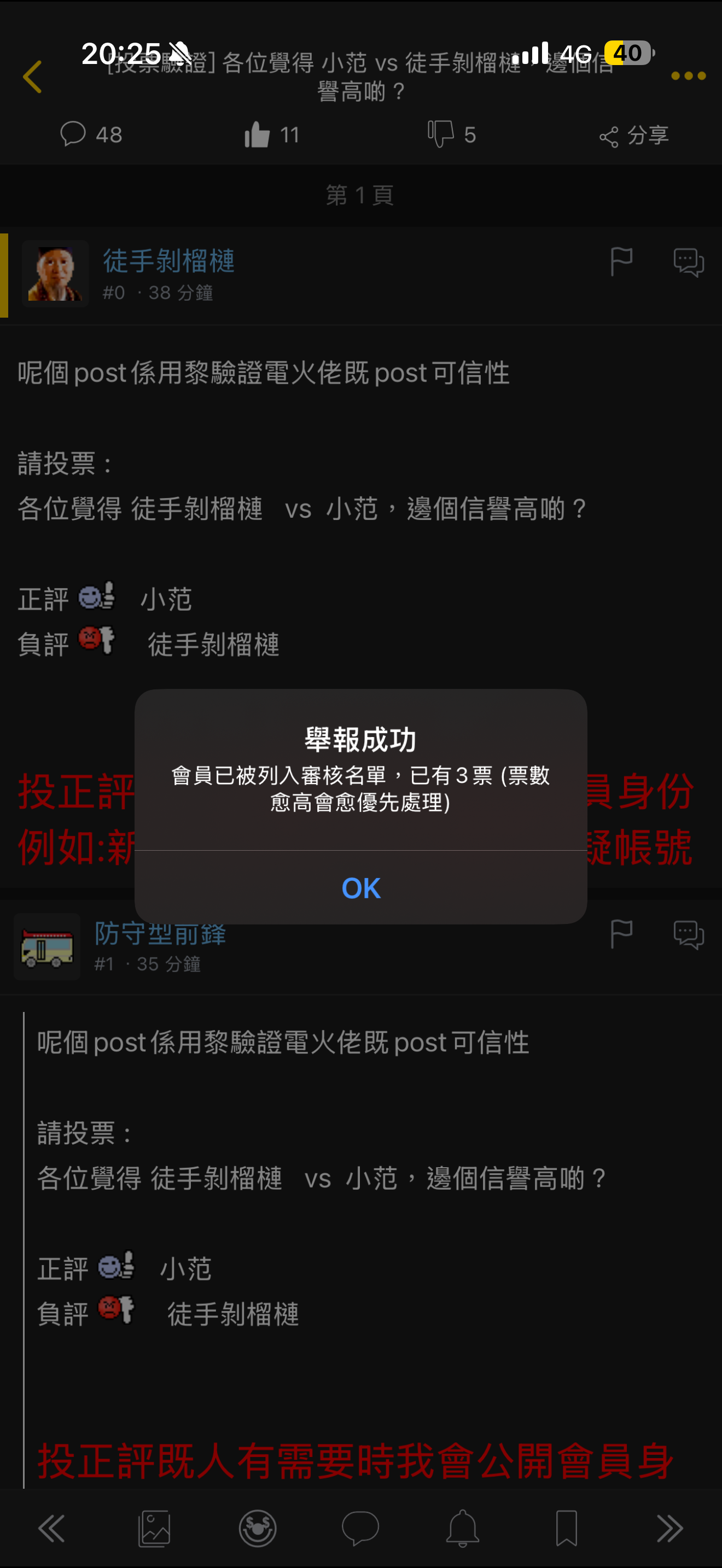Open the image gallery icon in bottom bar
722x1568 pixels.
[154, 1529]
